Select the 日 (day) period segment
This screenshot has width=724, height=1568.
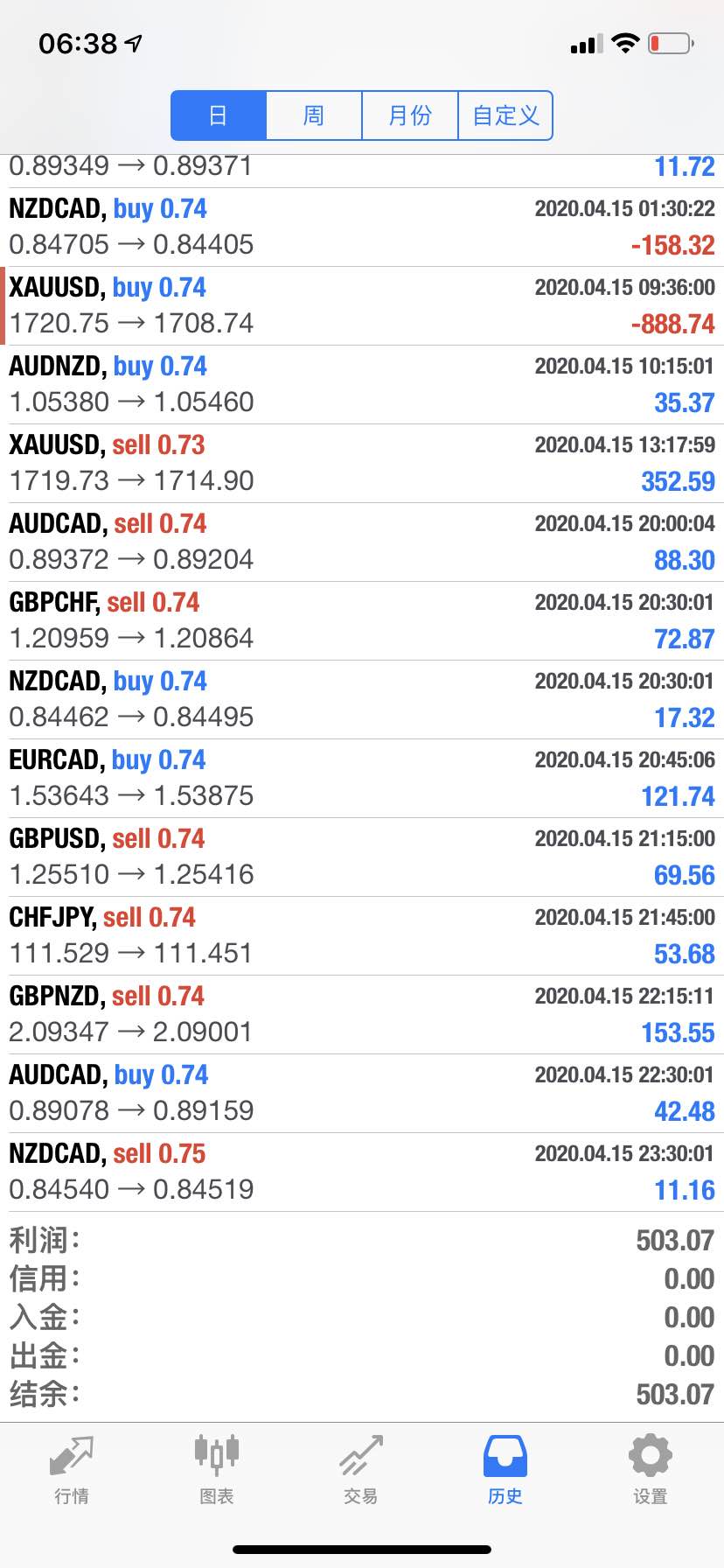pos(219,115)
